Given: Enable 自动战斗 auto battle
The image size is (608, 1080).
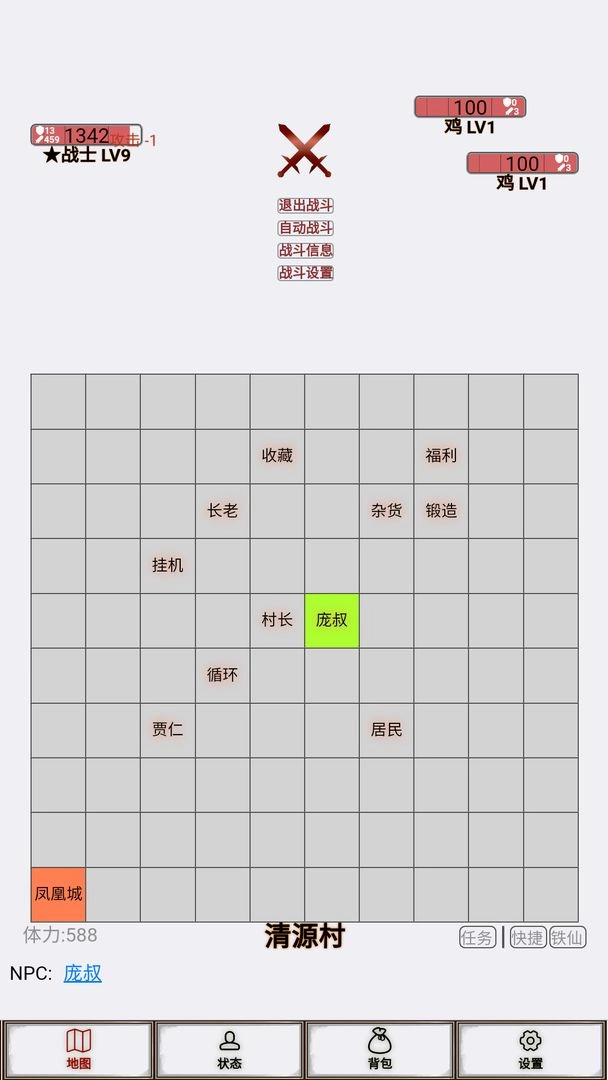Looking at the screenshot, I should [305, 228].
